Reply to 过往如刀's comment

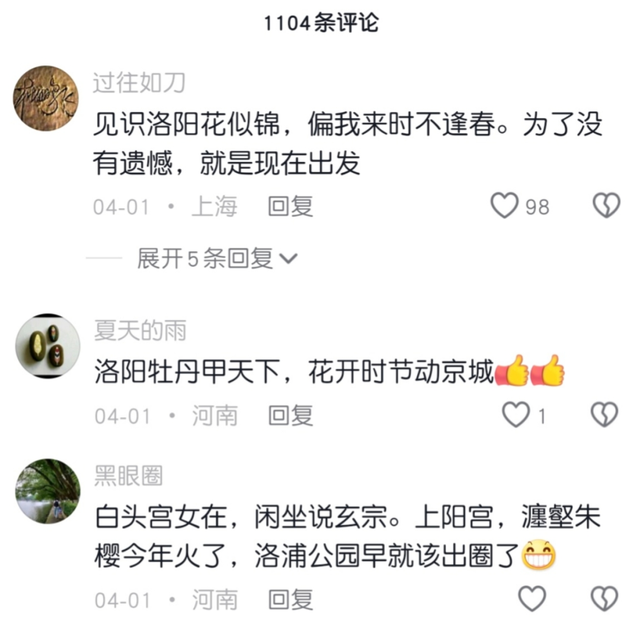pyautogui.click(x=290, y=206)
